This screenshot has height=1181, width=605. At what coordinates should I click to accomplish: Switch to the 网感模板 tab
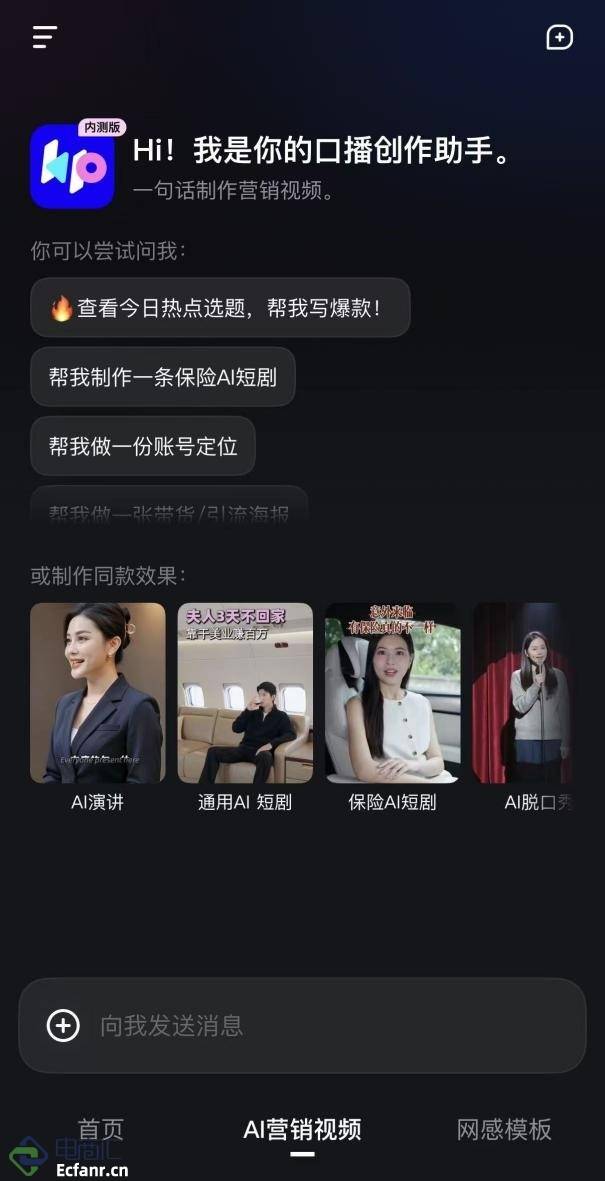point(504,1129)
